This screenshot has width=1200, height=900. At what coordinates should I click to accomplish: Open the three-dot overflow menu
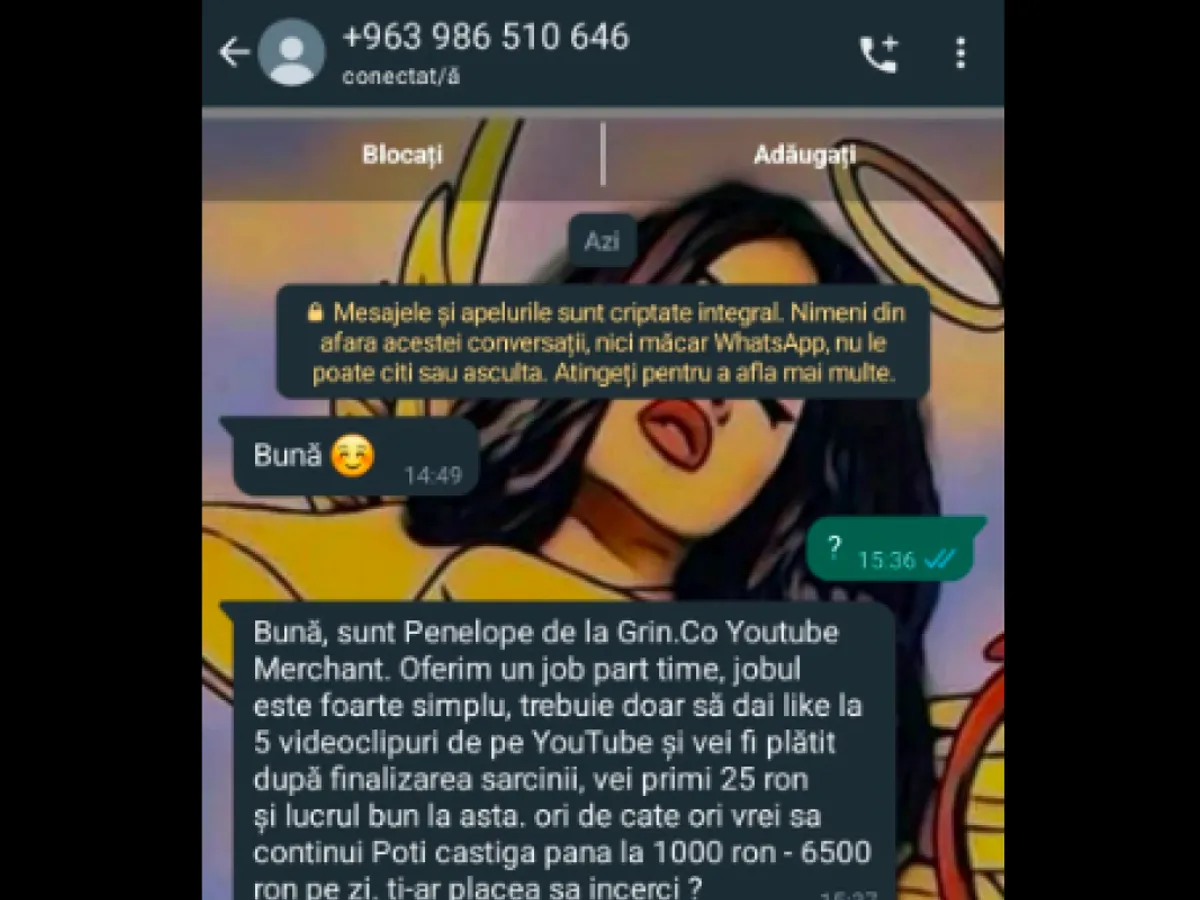tap(960, 54)
